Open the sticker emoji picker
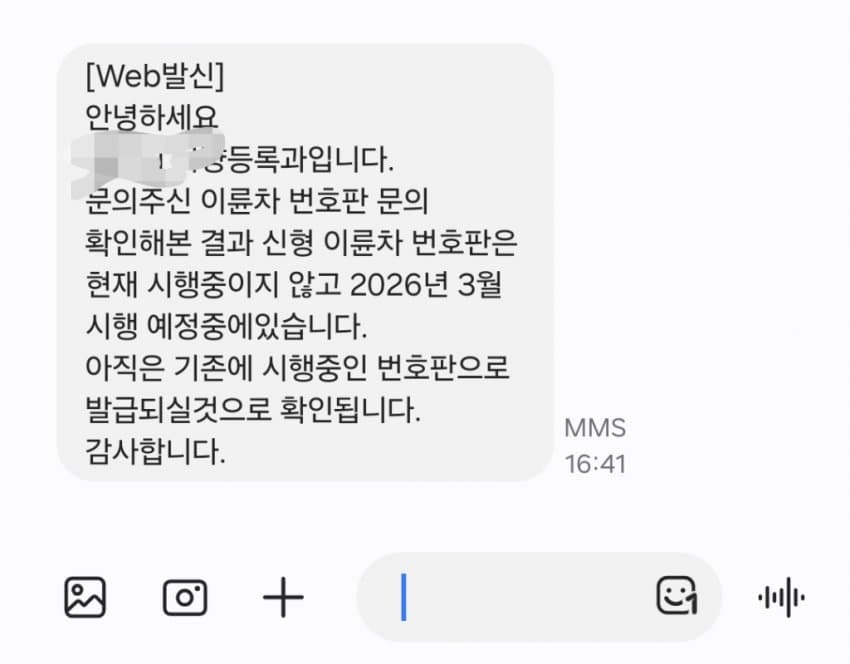The image size is (850, 664). 677,597
